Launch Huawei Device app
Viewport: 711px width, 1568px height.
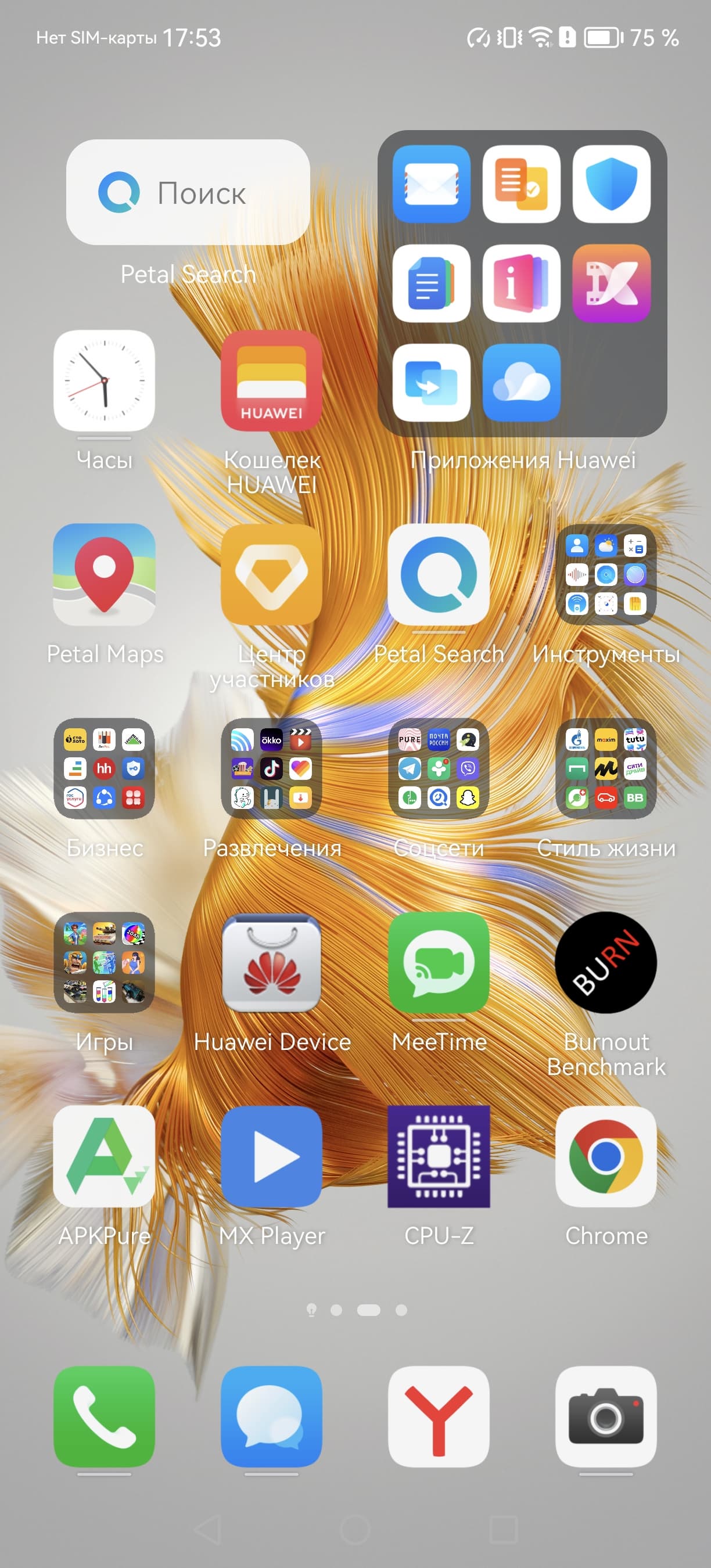tap(271, 962)
